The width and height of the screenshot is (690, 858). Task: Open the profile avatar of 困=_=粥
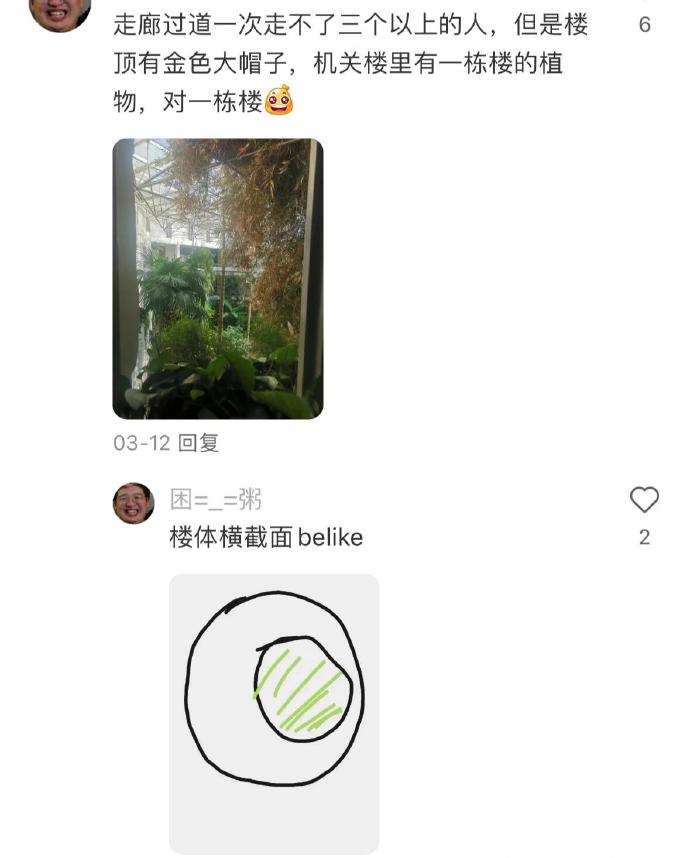(133, 503)
